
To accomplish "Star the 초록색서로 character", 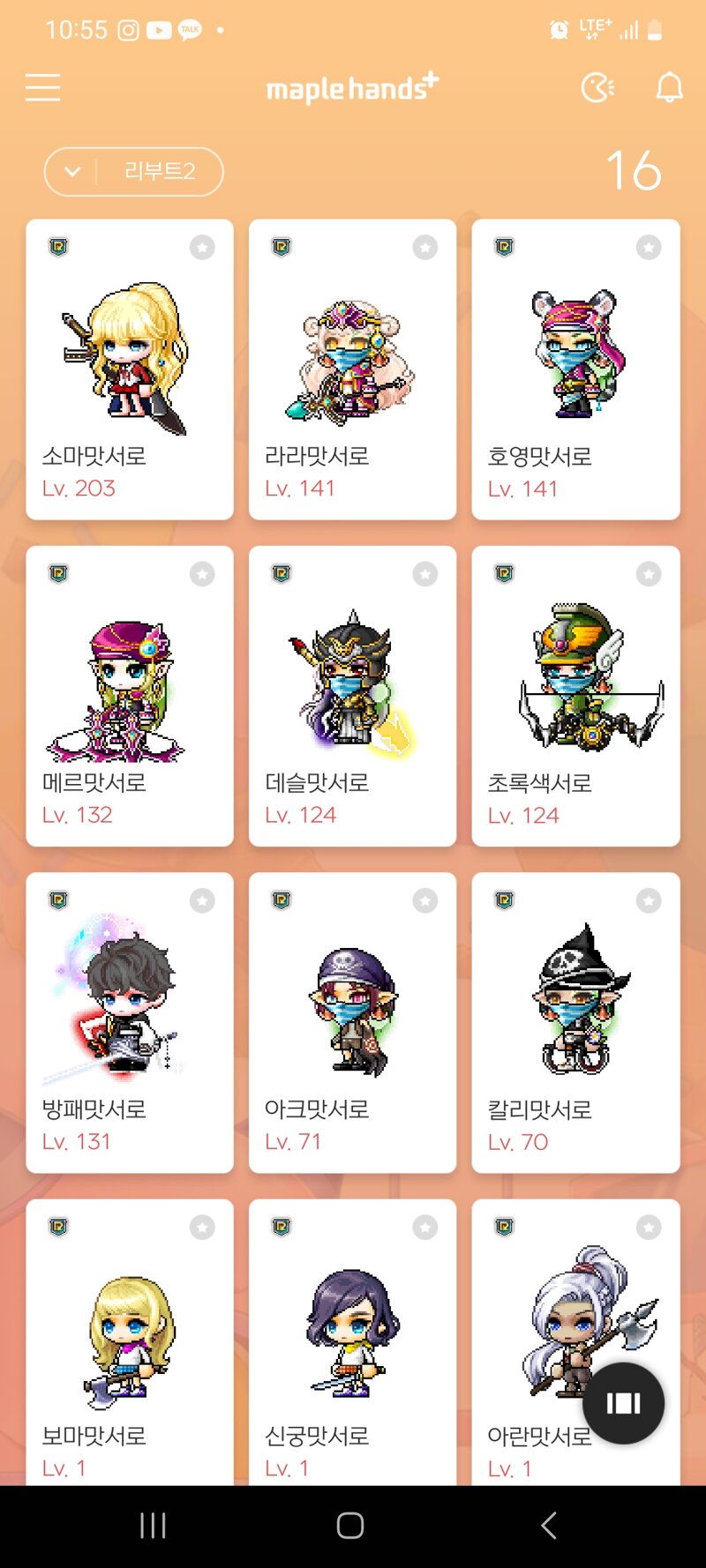I will pyautogui.click(x=649, y=574).
